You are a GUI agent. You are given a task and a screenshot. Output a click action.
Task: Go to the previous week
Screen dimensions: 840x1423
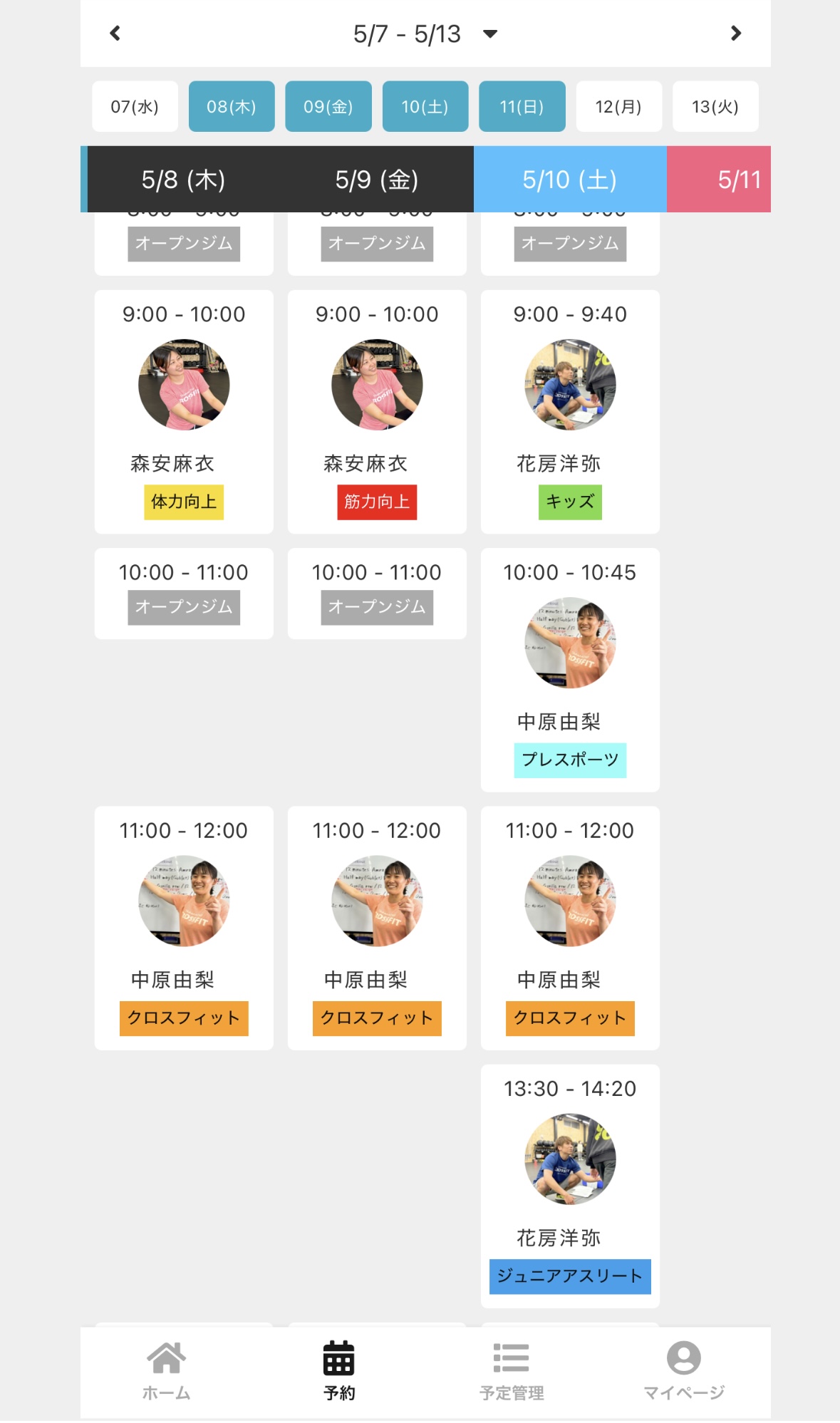[115, 33]
